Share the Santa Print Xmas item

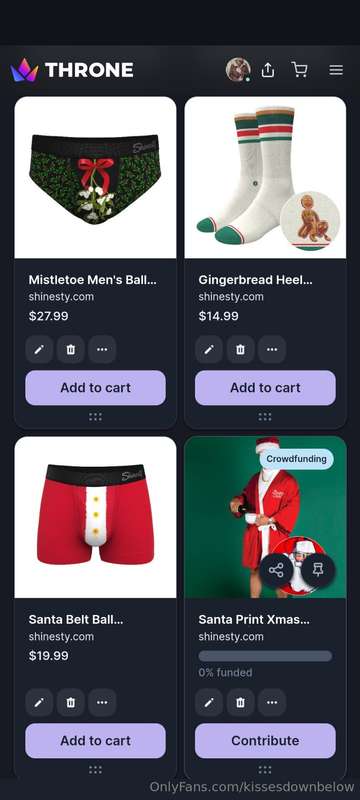click(276, 570)
